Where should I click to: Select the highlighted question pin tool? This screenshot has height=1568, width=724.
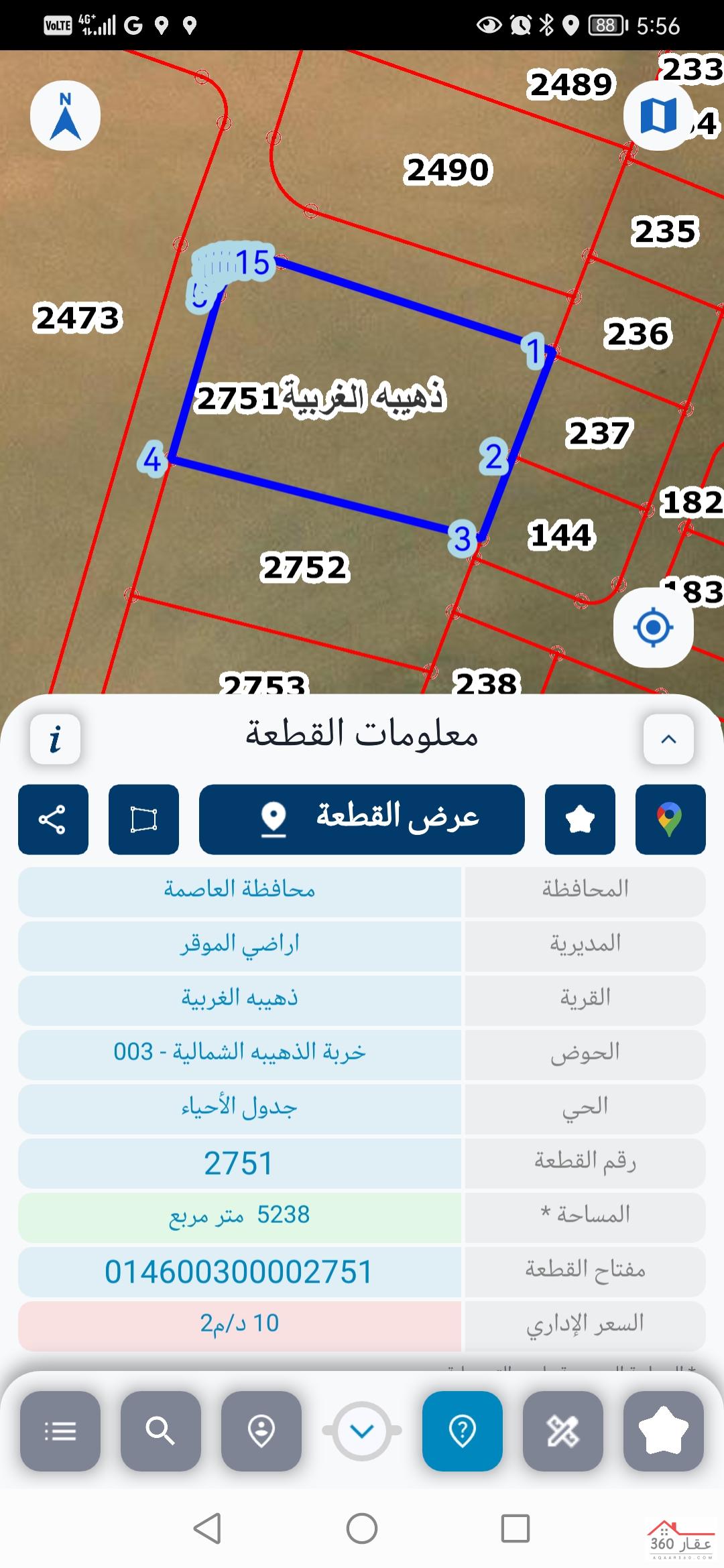[x=463, y=1431]
